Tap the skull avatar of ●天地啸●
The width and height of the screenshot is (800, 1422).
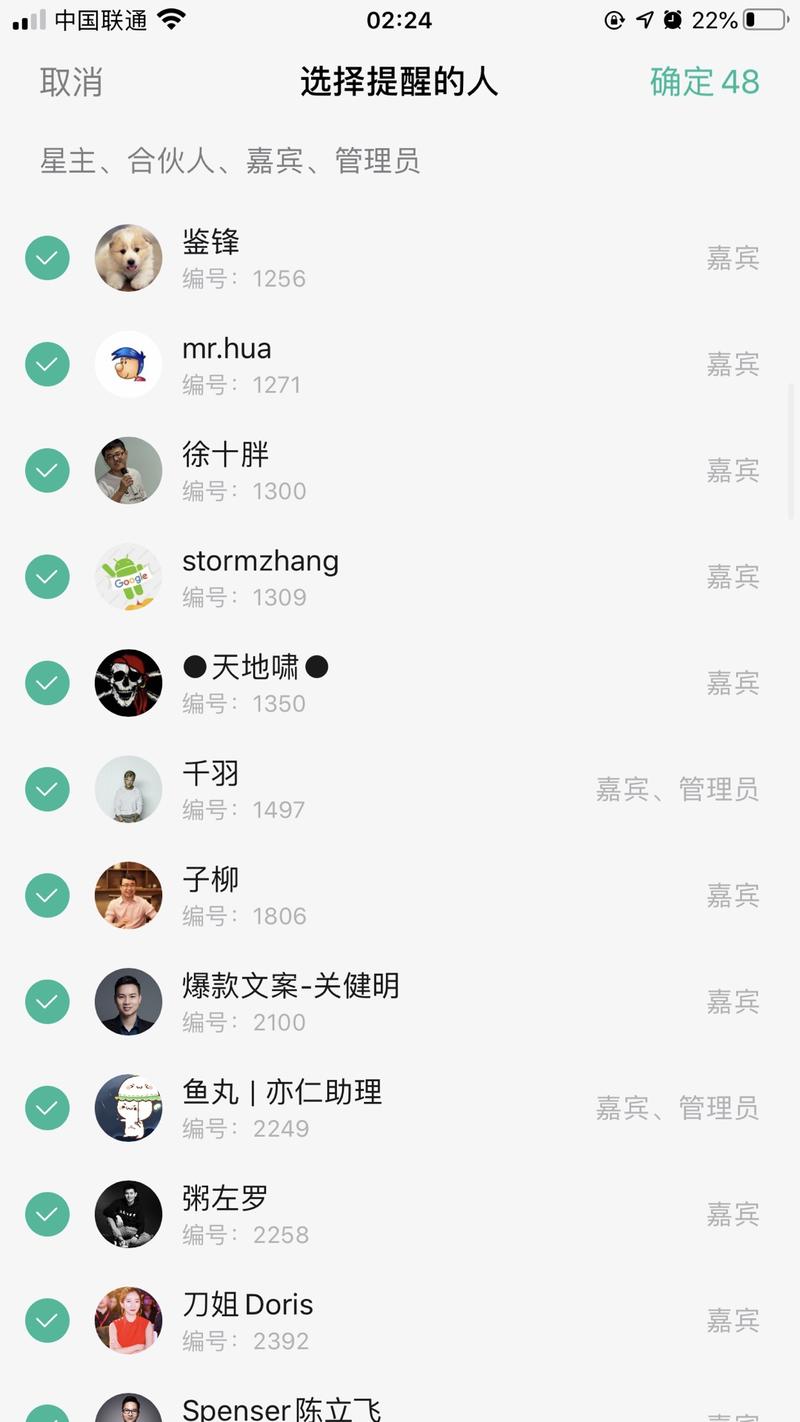pyautogui.click(x=128, y=683)
